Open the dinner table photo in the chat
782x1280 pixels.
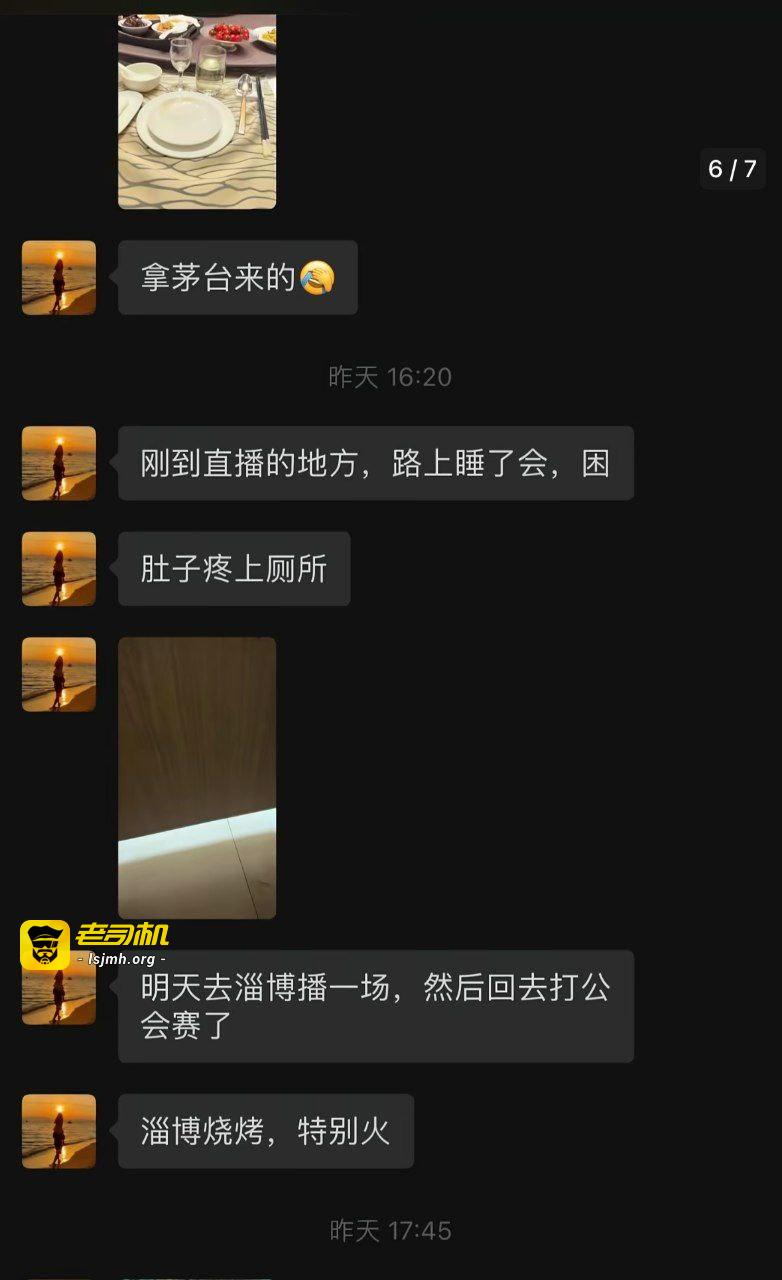pos(197,110)
